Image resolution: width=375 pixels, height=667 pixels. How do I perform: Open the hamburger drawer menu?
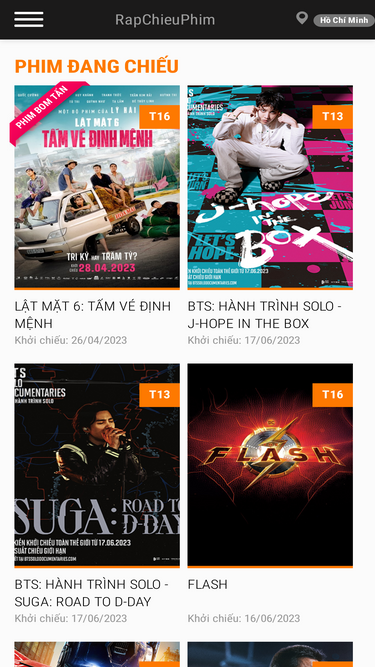[28, 20]
